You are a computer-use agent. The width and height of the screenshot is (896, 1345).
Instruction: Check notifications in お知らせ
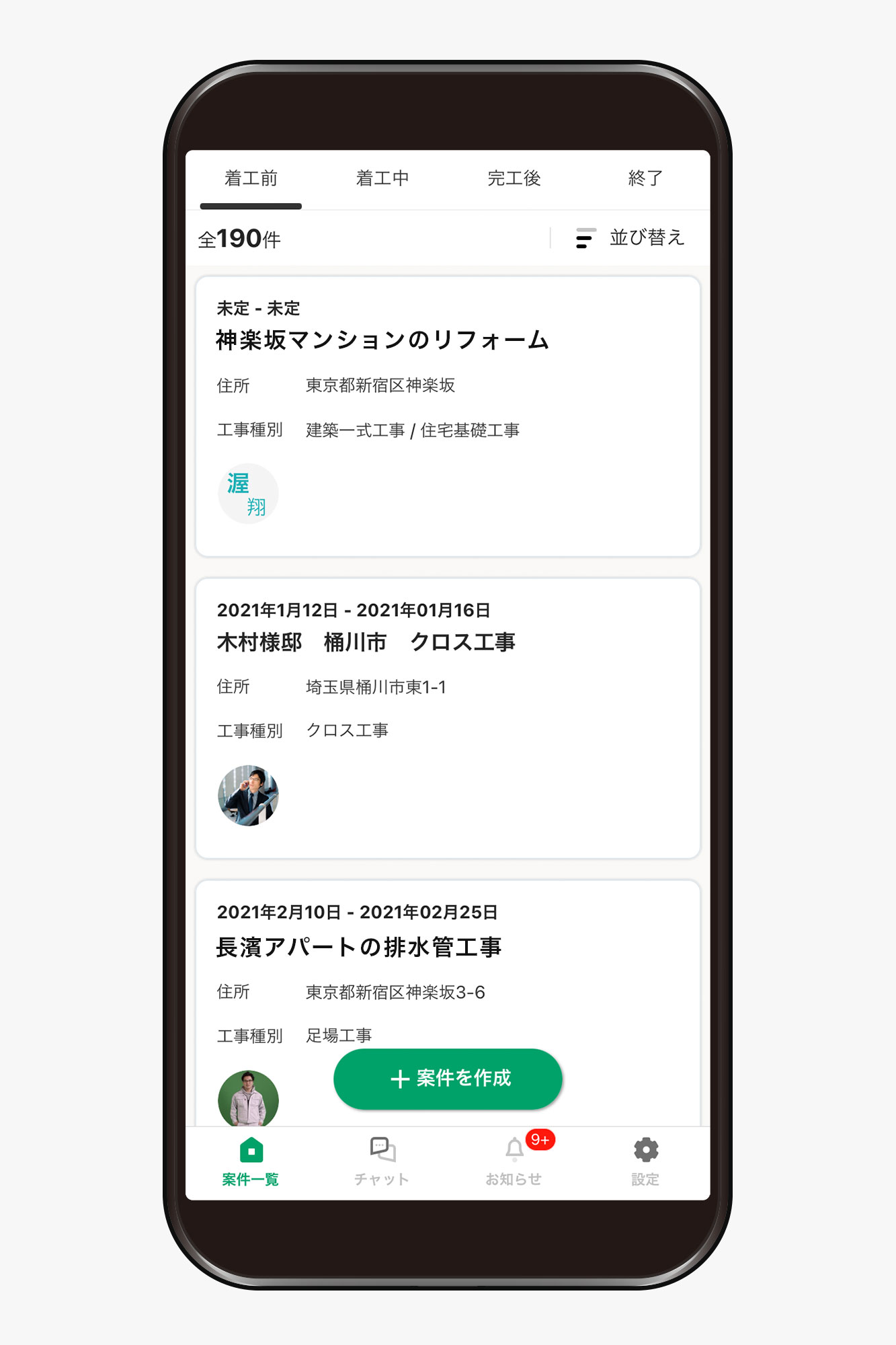point(514,1163)
